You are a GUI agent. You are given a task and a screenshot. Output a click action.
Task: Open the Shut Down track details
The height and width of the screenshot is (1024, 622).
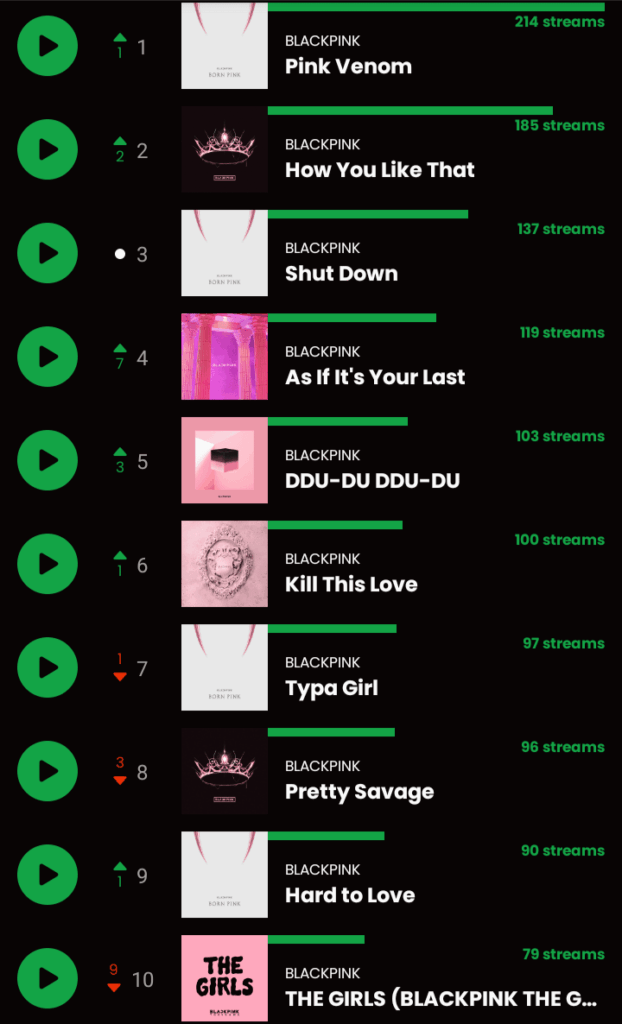click(341, 273)
